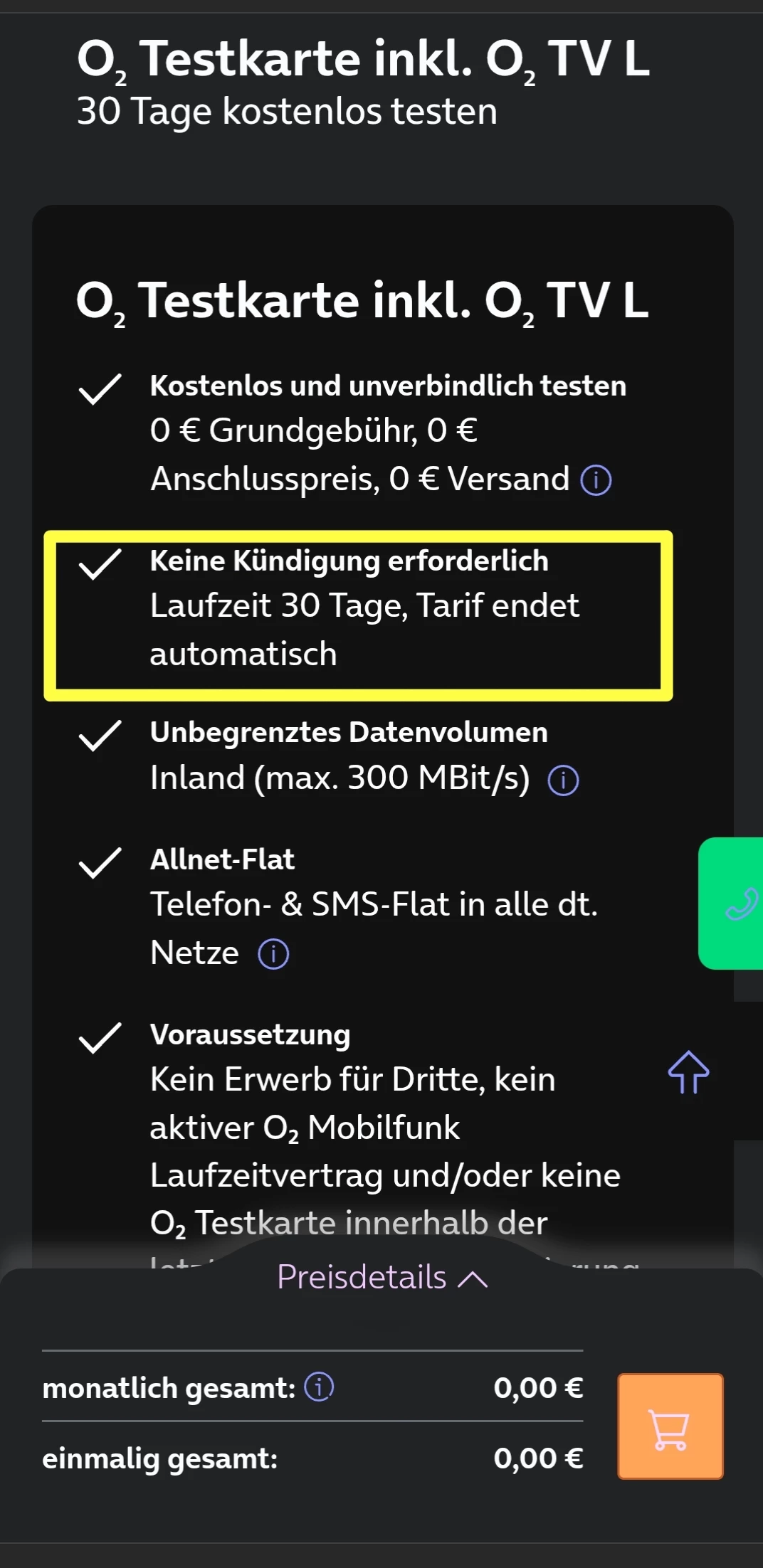The image size is (763, 1568).
Task: Expand the Preisdetails panel
Action: click(x=381, y=1278)
